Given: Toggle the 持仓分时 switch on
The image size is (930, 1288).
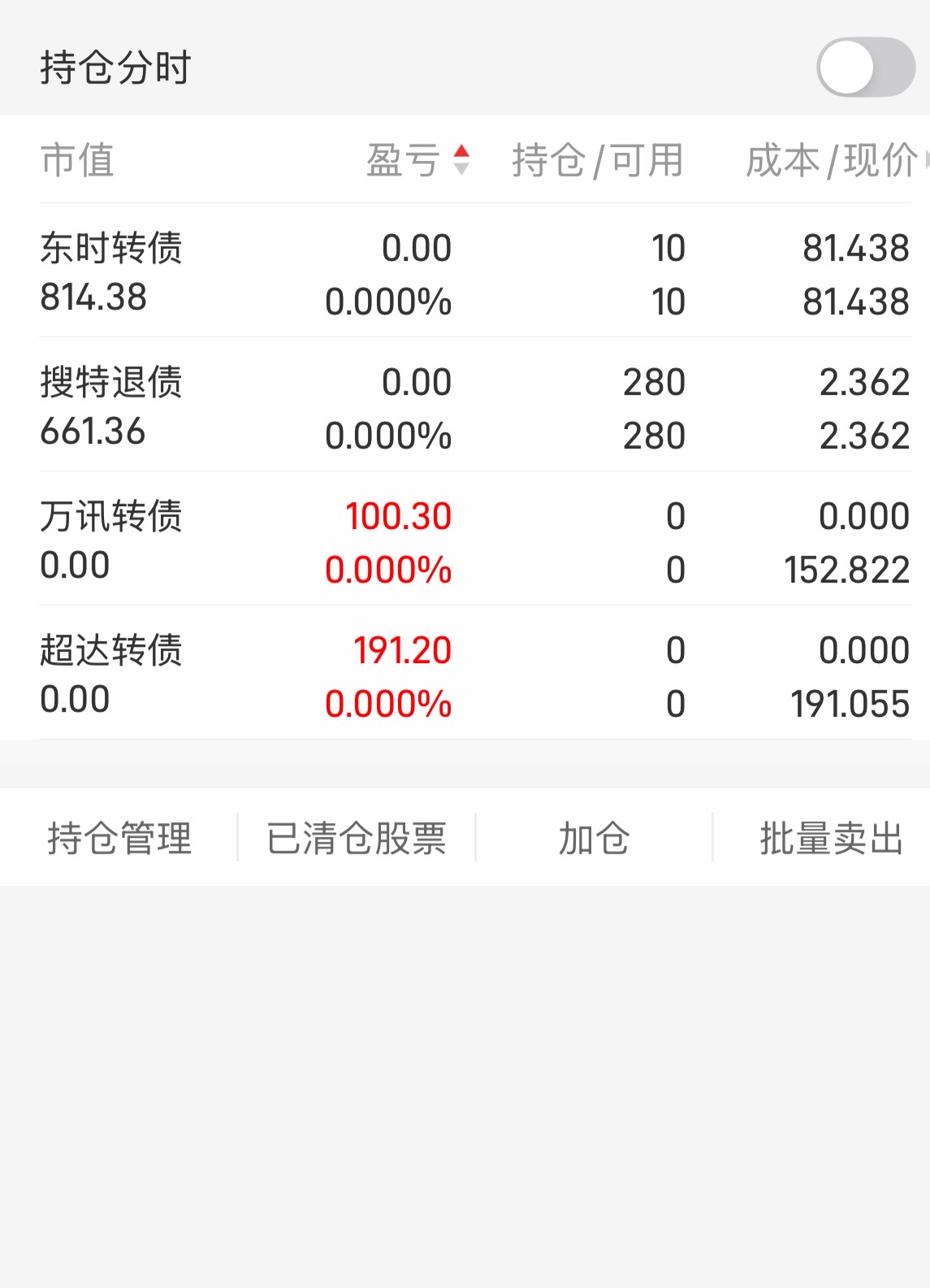Looking at the screenshot, I should [866, 67].
